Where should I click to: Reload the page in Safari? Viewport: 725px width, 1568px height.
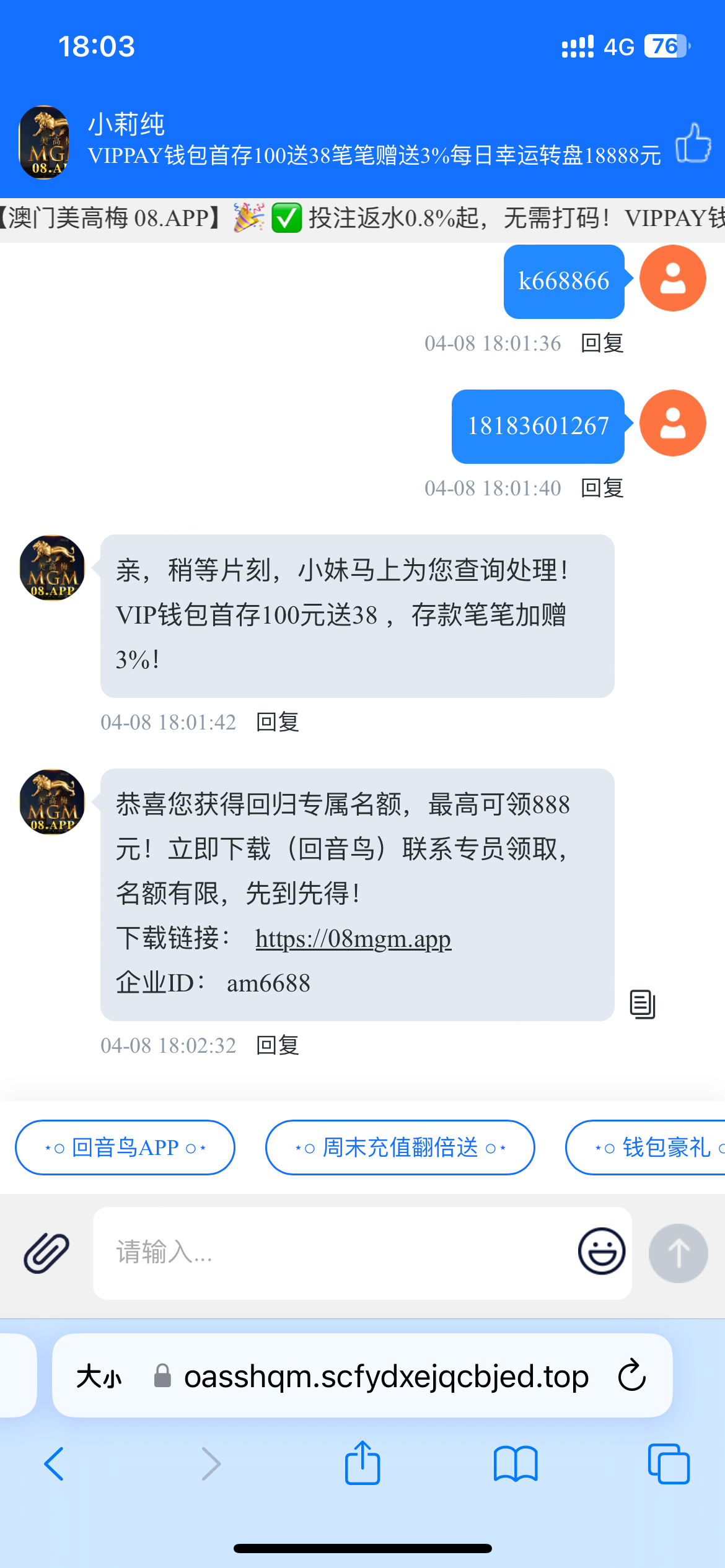coord(632,1375)
